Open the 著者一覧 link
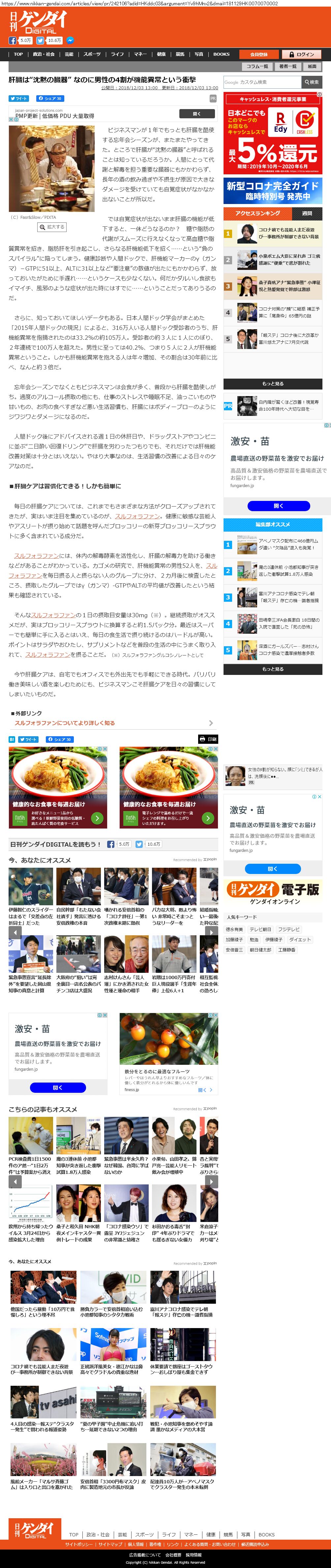The height and width of the screenshot is (1568, 331). coord(288,66)
